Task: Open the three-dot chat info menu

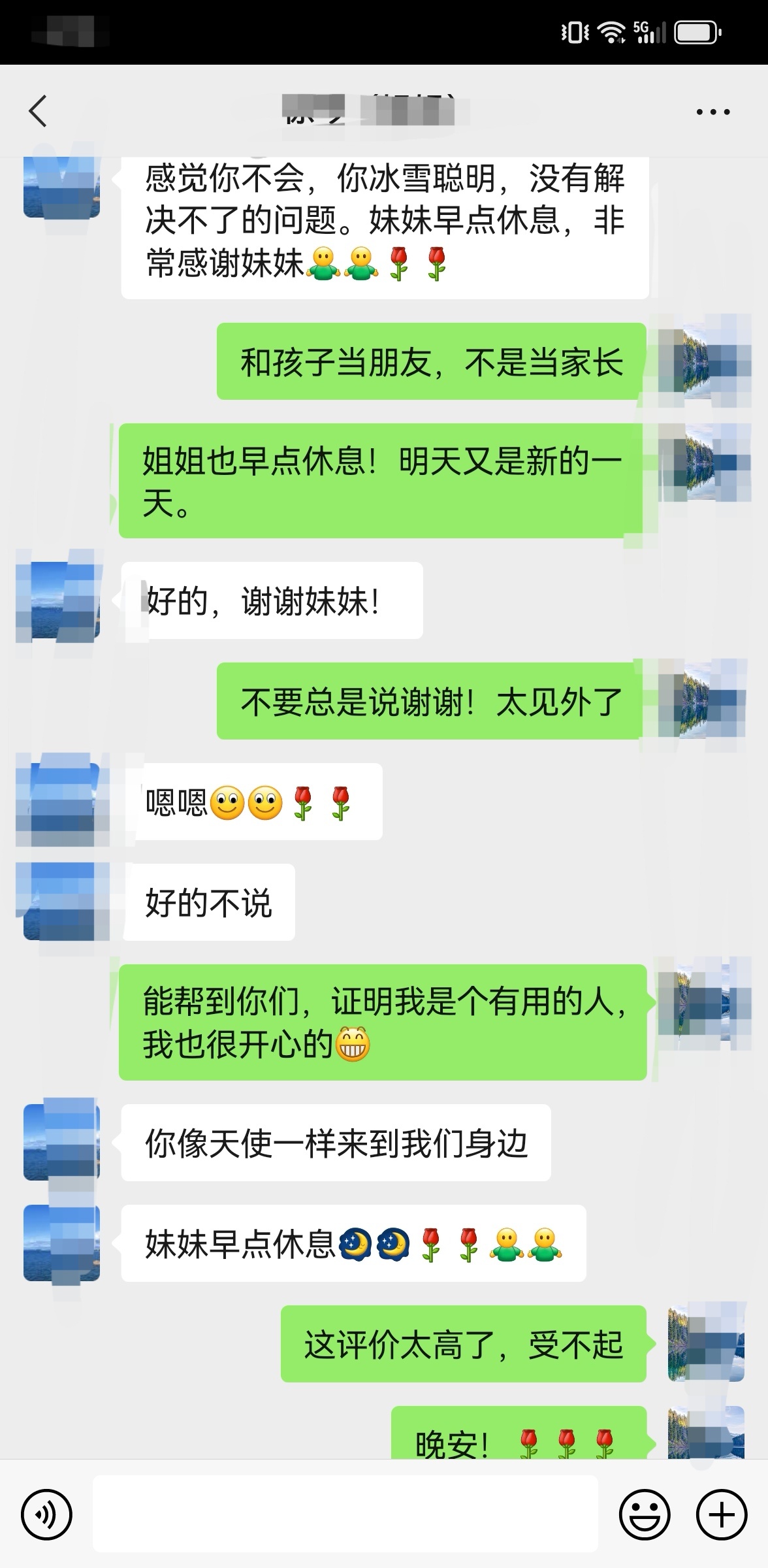Action: point(712,112)
